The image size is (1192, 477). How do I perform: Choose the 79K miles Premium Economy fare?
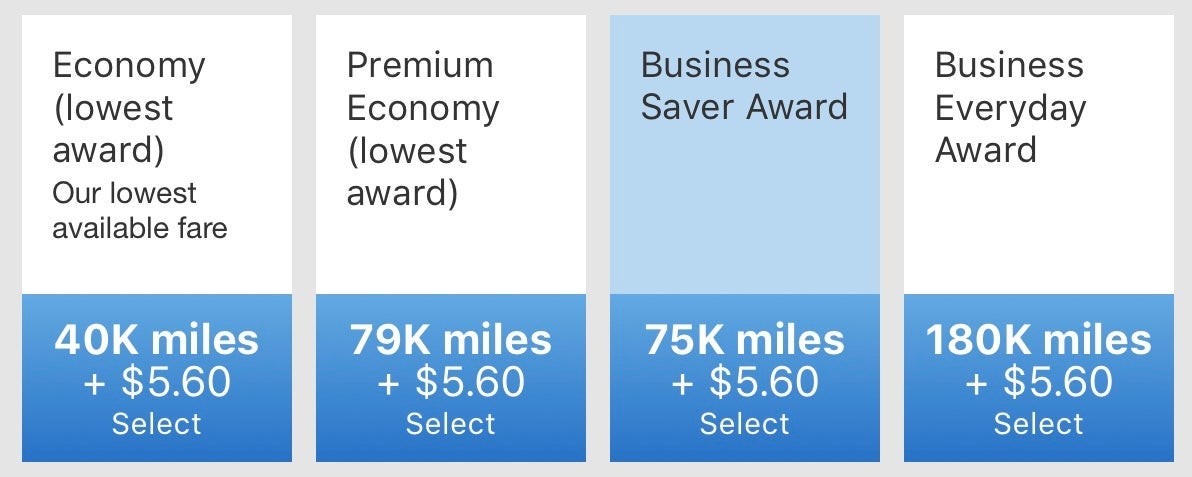tap(451, 423)
